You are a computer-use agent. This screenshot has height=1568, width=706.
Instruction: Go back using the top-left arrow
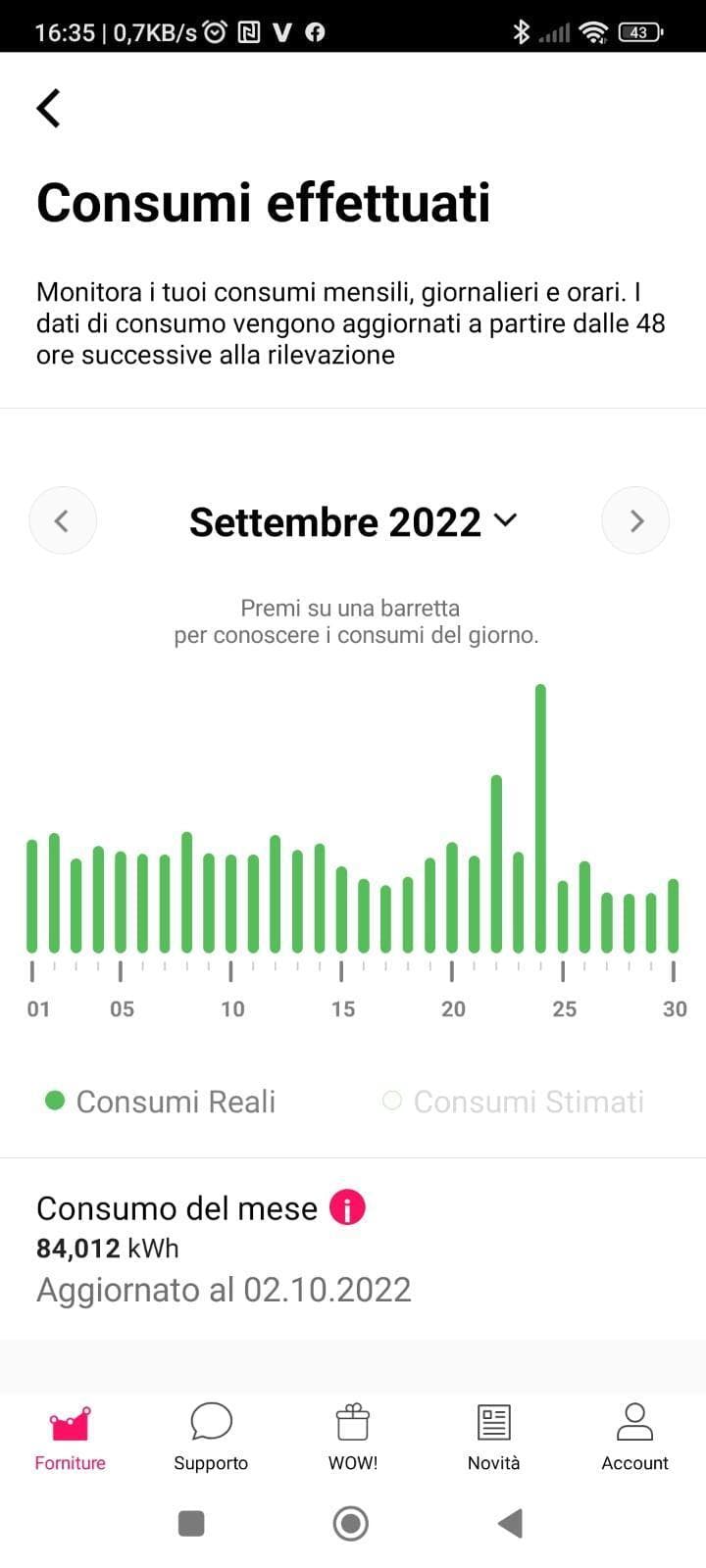(x=49, y=108)
